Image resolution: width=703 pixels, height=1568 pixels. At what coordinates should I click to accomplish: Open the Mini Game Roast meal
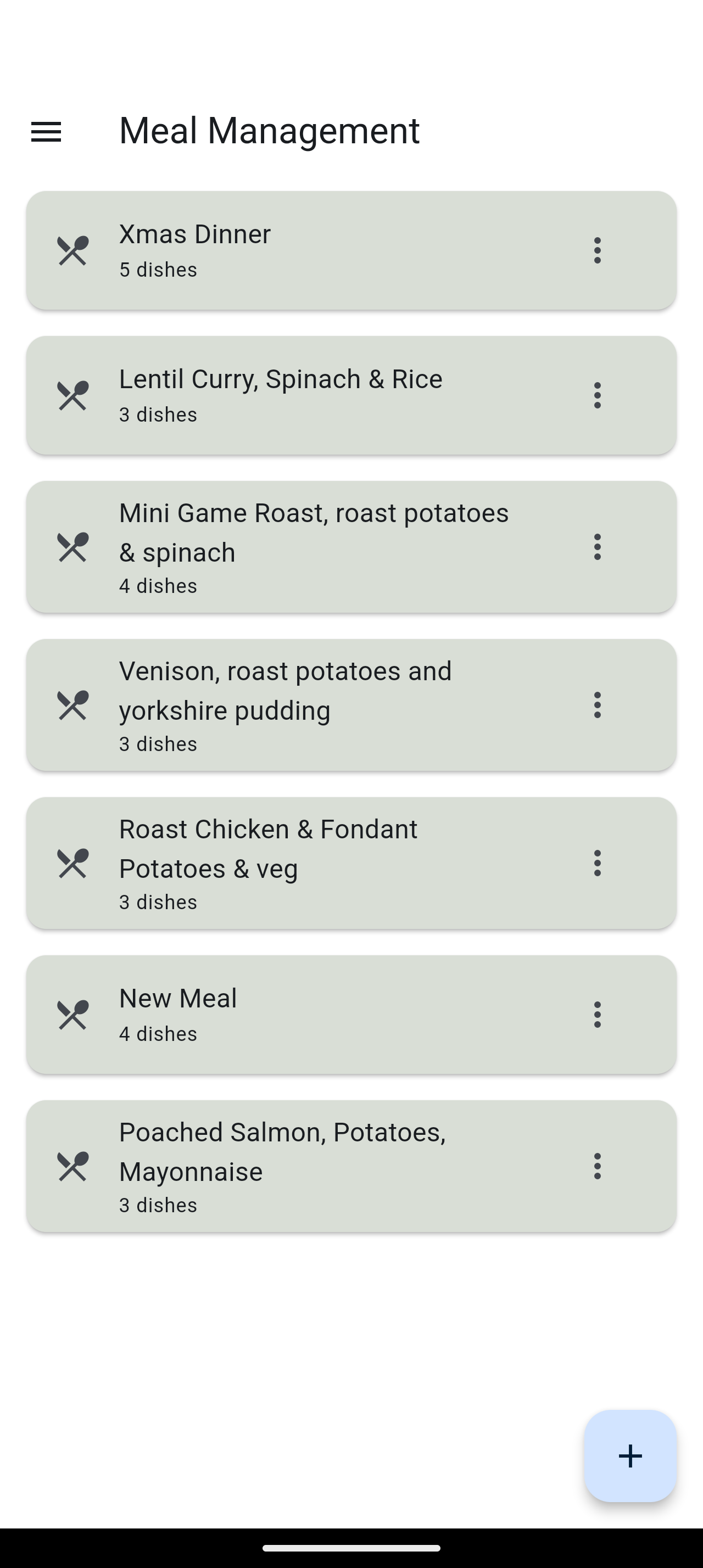(304, 547)
